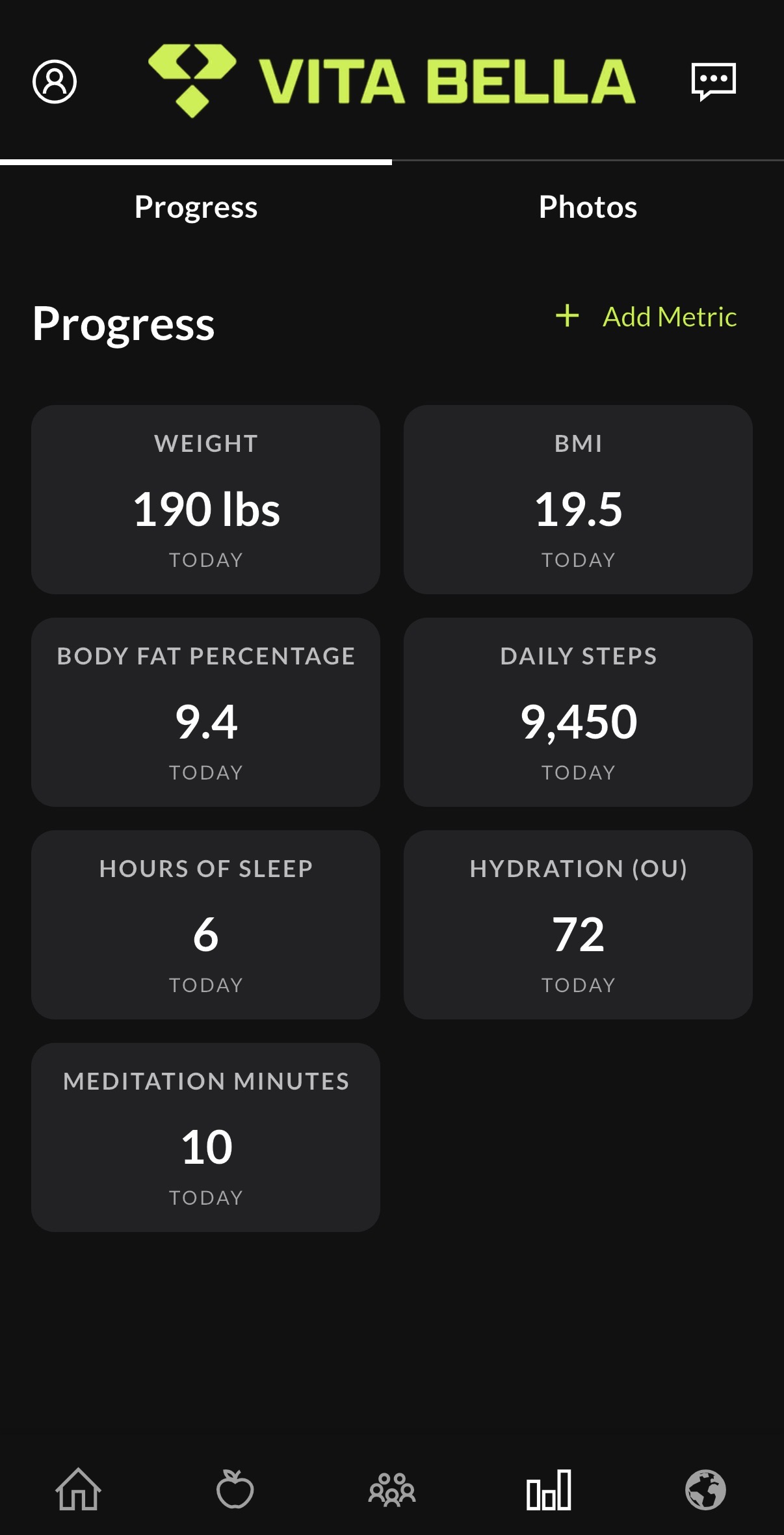Open the Hours of Sleep card
This screenshot has height=1535, width=784.
(205, 925)
